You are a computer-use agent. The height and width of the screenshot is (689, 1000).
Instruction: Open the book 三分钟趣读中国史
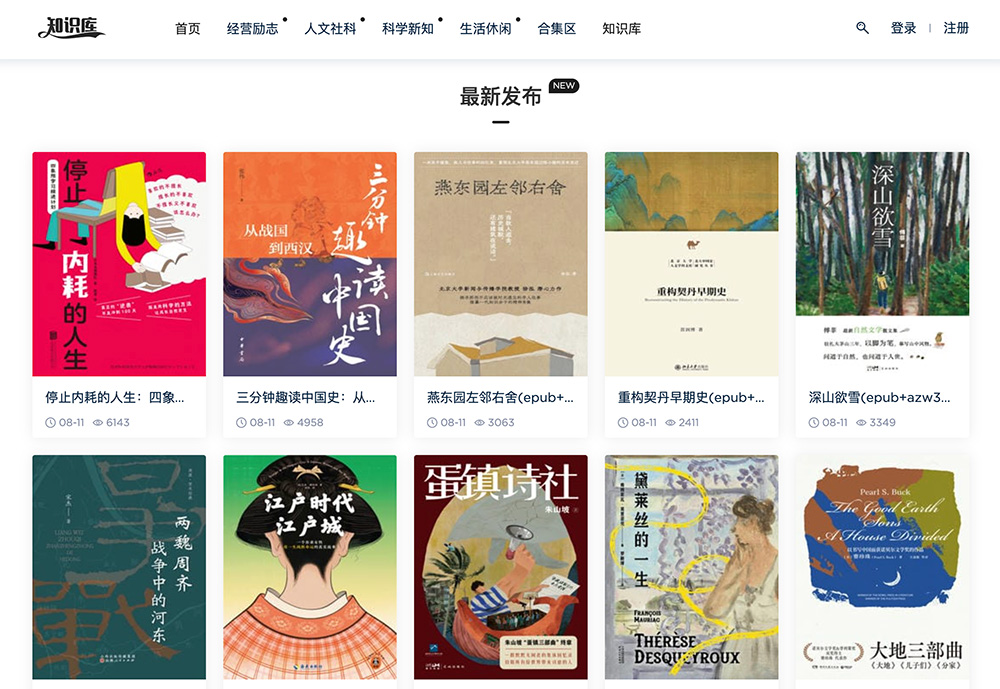tap(310, 264)
